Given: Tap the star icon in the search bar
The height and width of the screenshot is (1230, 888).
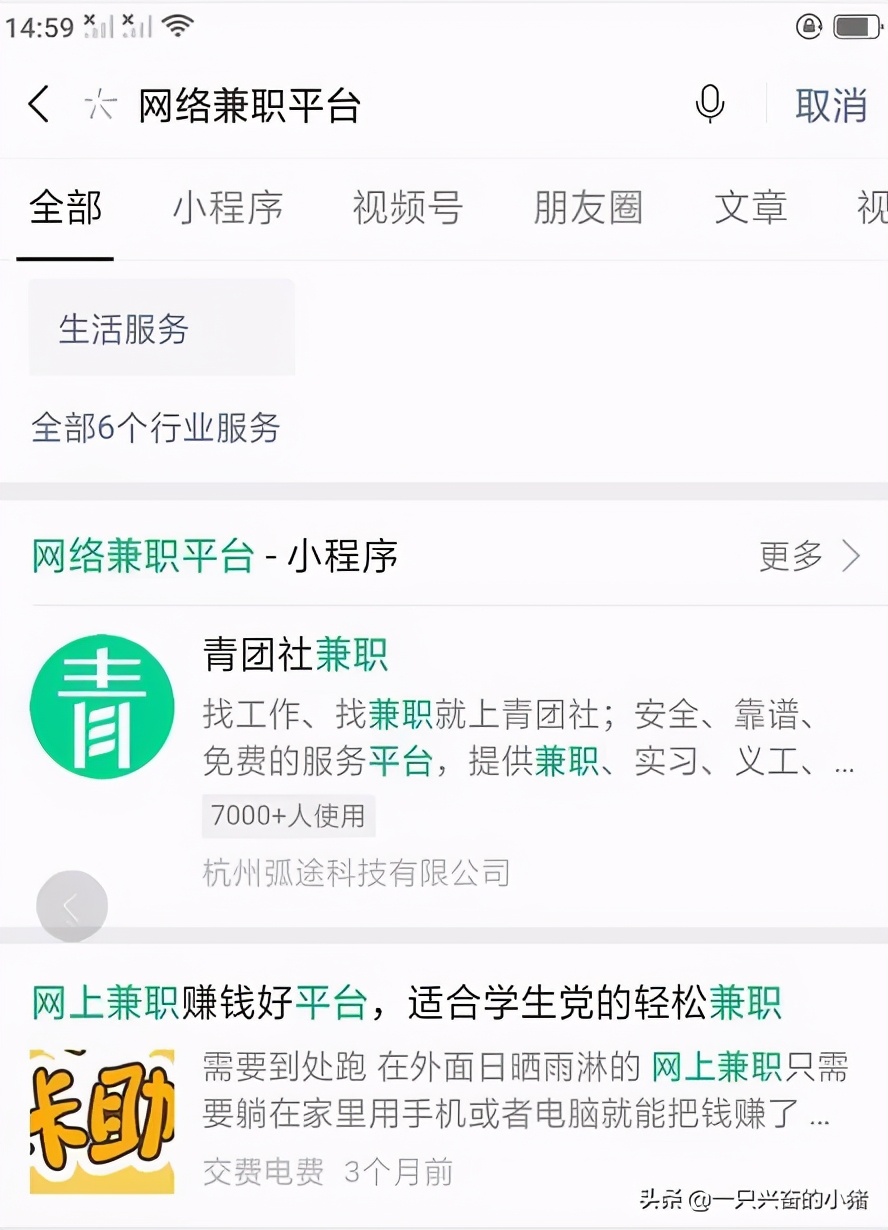Looking at the screenshot, I should 98,104.
